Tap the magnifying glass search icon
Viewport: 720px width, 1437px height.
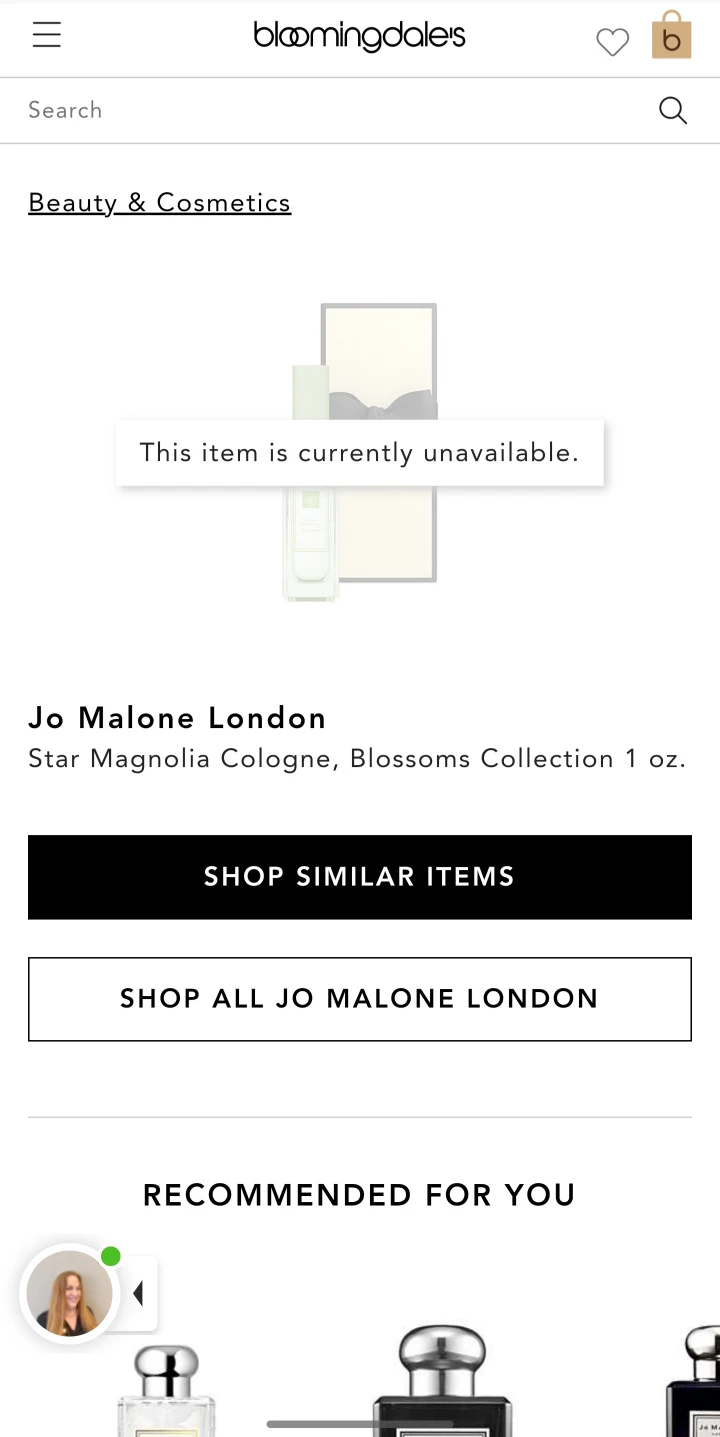coord(673,110)
